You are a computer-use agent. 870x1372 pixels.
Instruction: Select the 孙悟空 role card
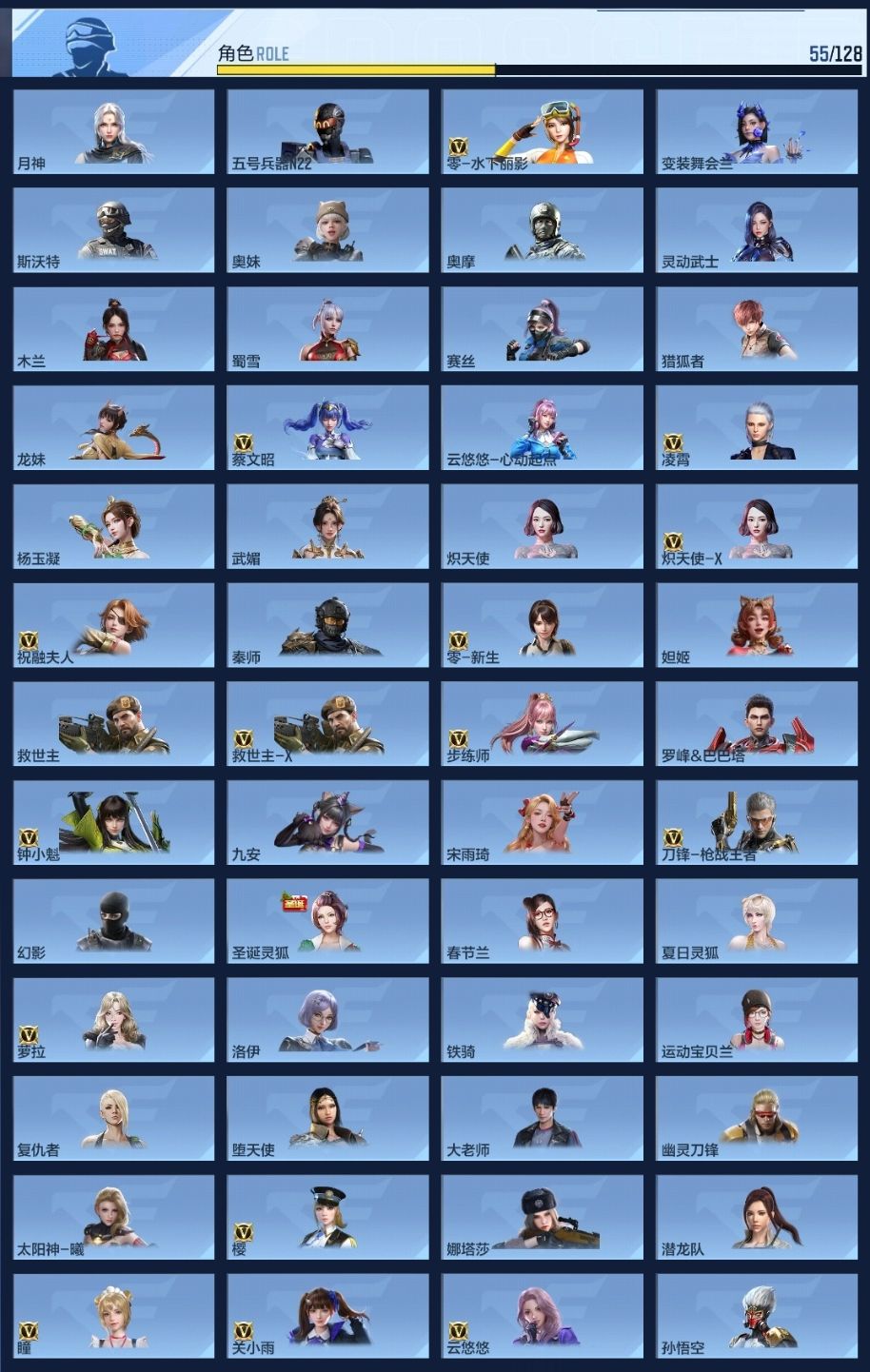[x=757, y=1318]
